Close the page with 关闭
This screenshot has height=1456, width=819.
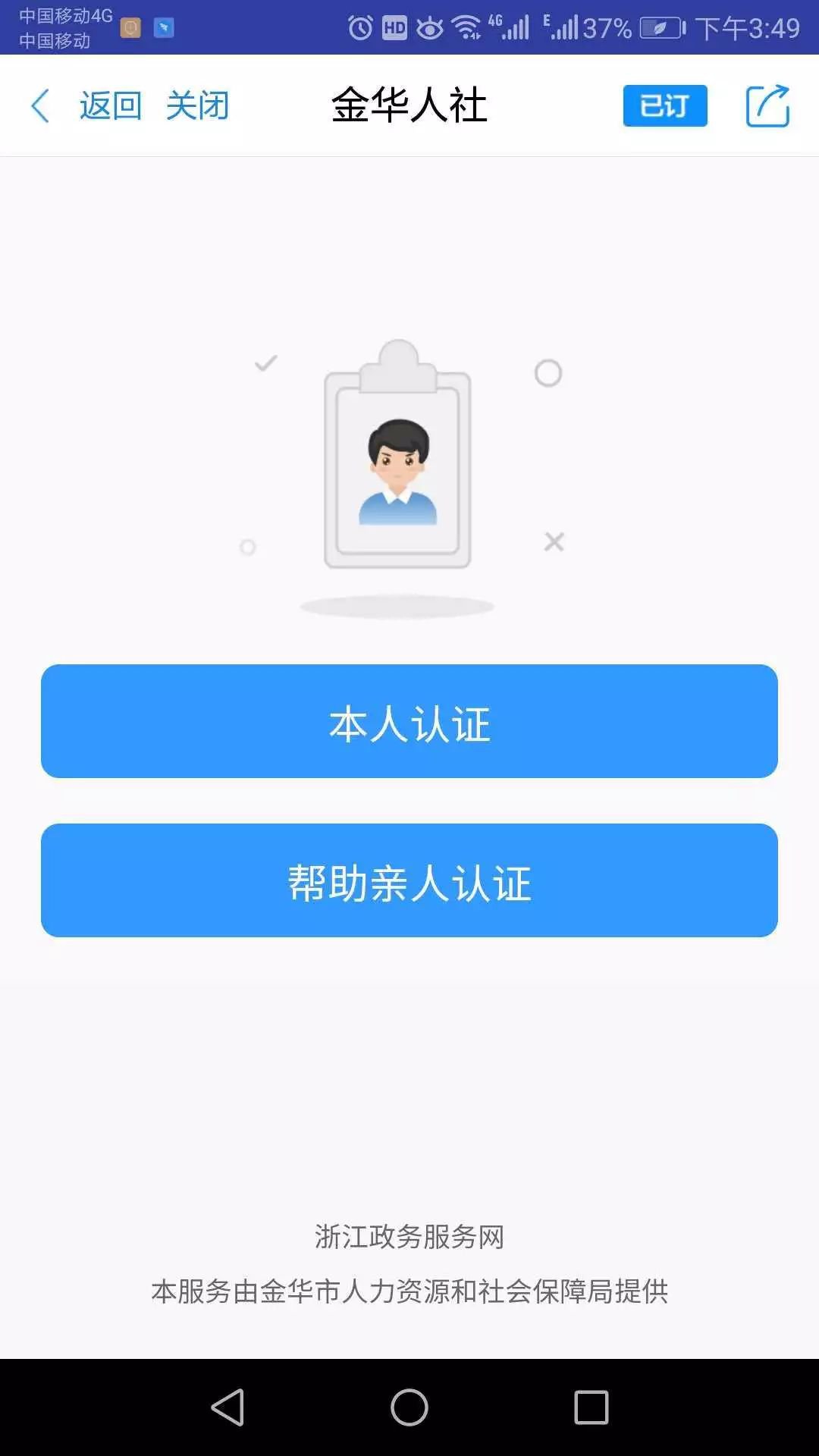pos(197,105)
